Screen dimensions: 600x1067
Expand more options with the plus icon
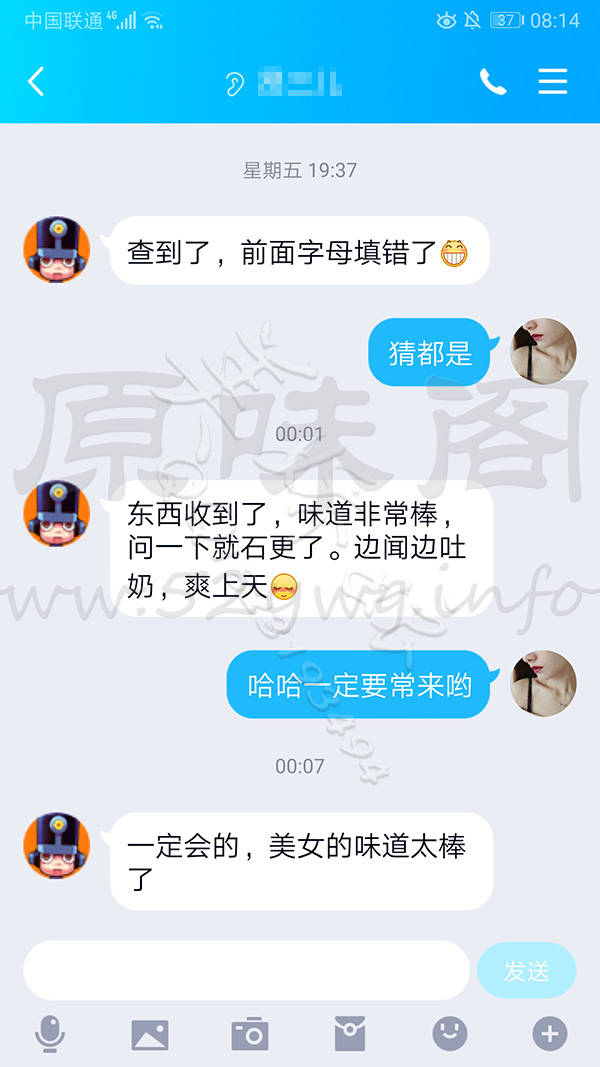[550, 1034]
